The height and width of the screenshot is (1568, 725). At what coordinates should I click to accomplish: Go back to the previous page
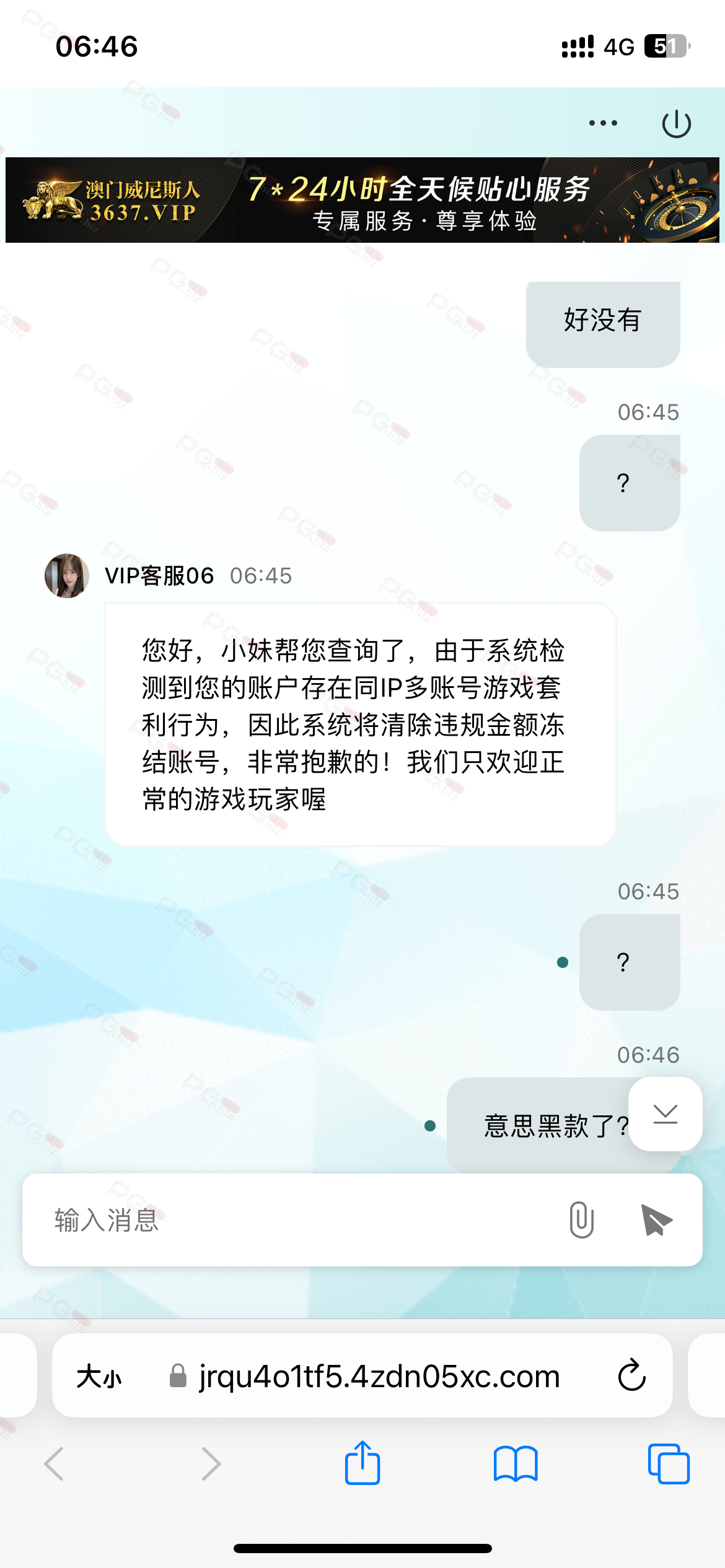[54, 1464]
